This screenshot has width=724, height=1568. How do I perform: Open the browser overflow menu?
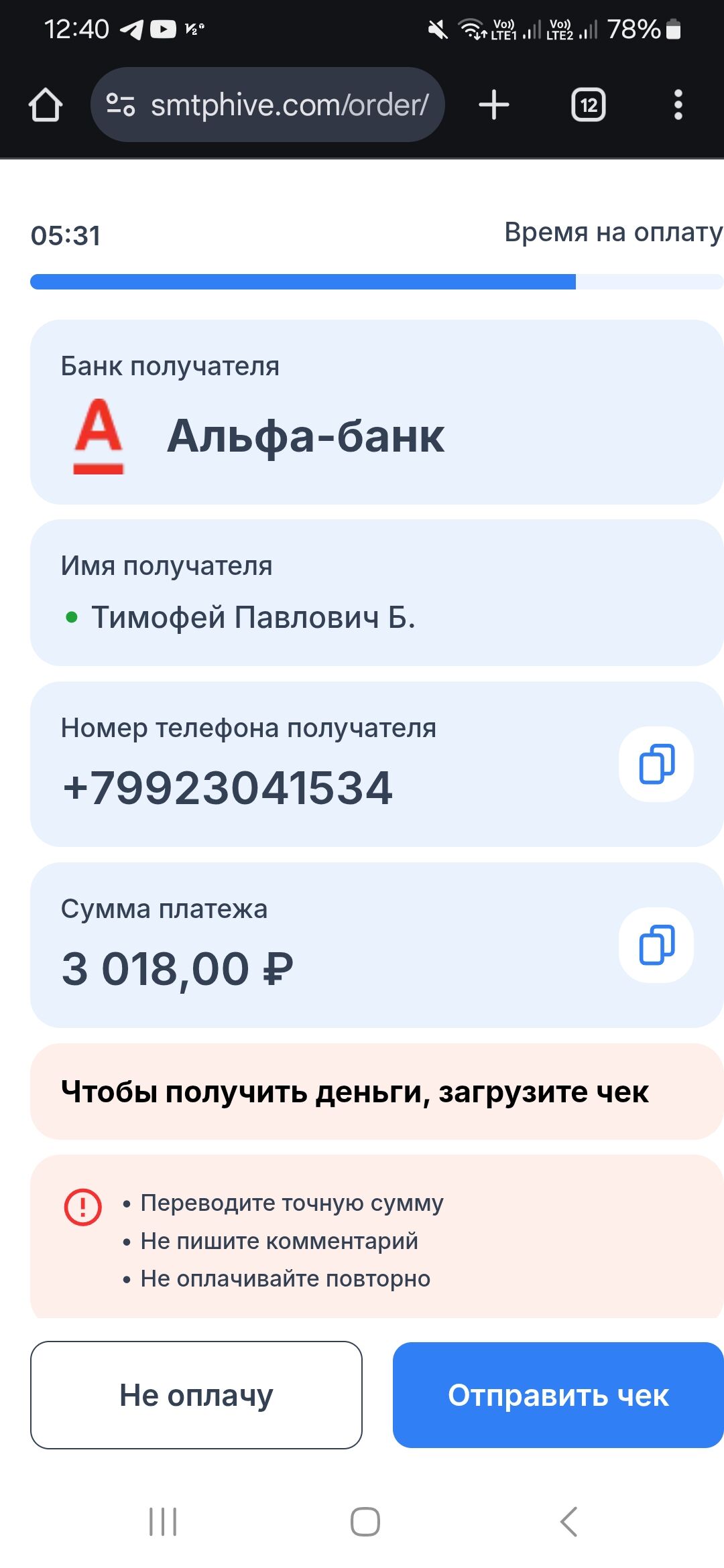(x=678, y=105)
